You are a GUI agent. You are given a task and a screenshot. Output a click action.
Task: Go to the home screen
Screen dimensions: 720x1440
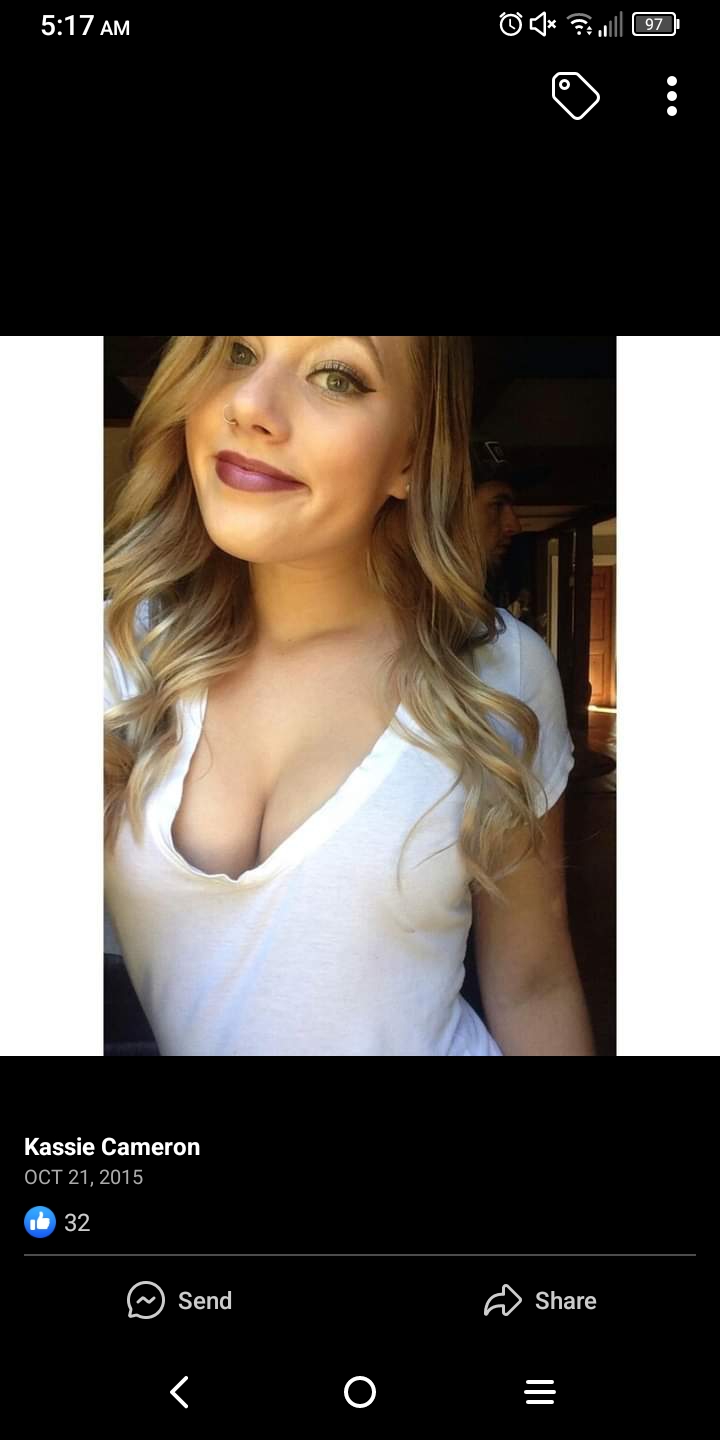360,1392
